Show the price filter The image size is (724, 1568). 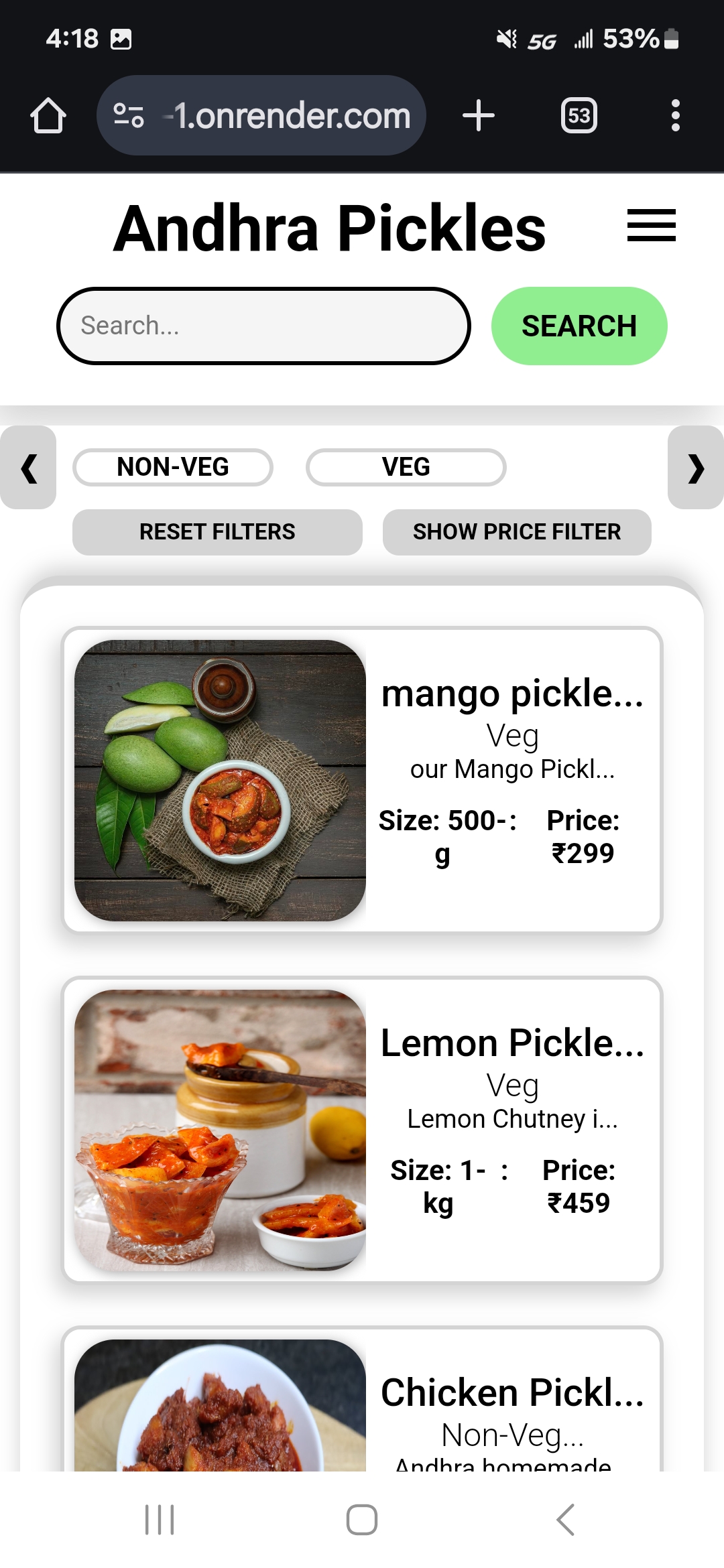[x=516, y=532]
